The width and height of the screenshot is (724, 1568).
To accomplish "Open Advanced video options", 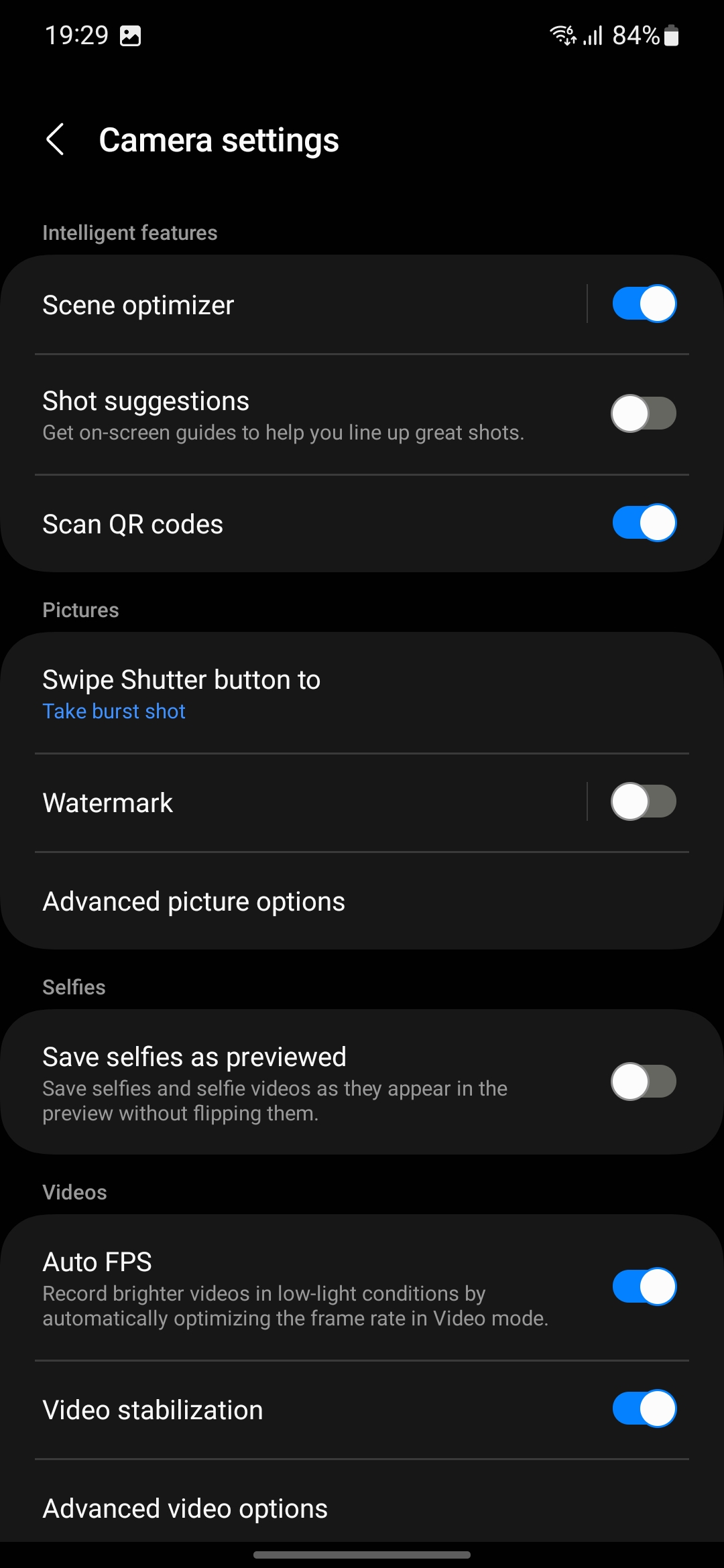I will point(268,1508).
